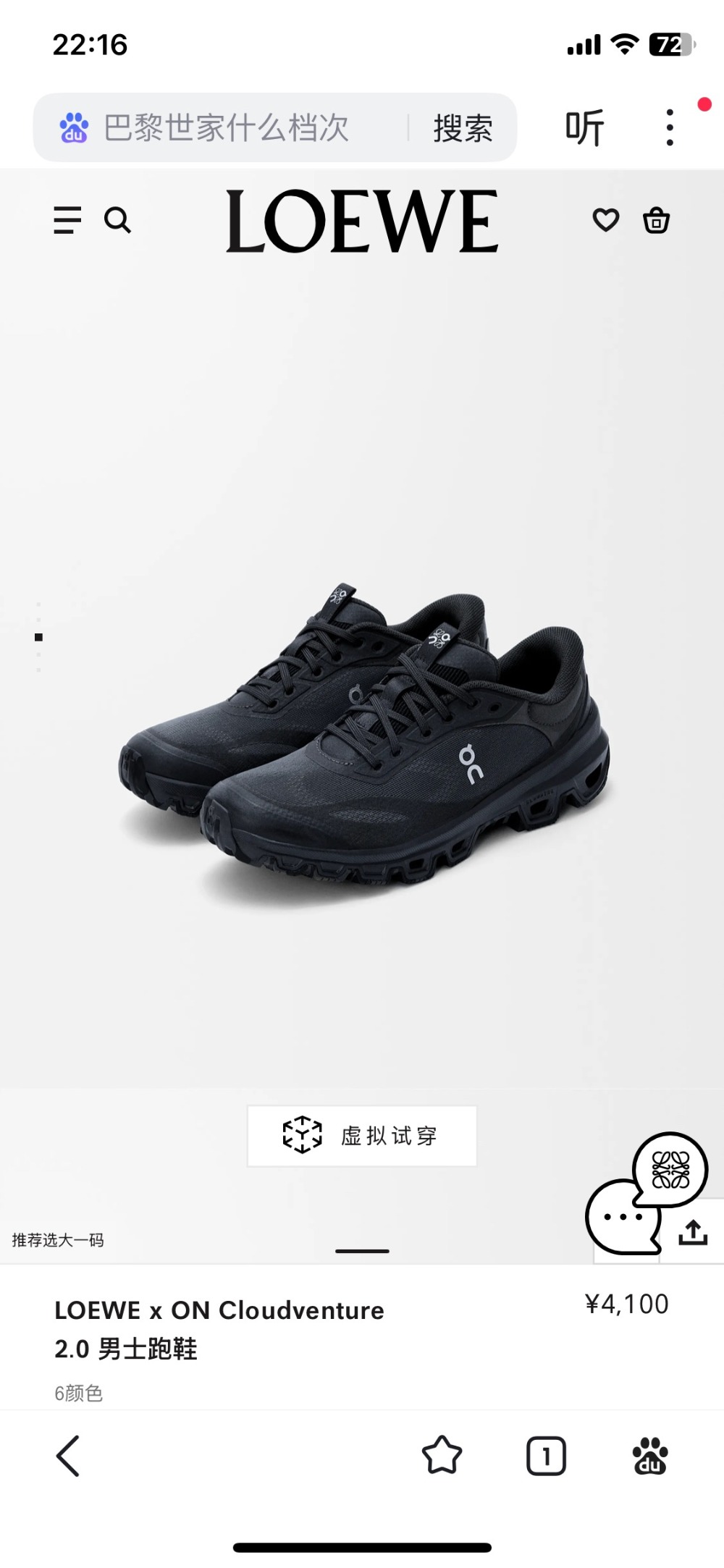This screenshot has width=724, height=1568.
Task: Open the Baidu home paw icon
Action: tap(650, 1456)
